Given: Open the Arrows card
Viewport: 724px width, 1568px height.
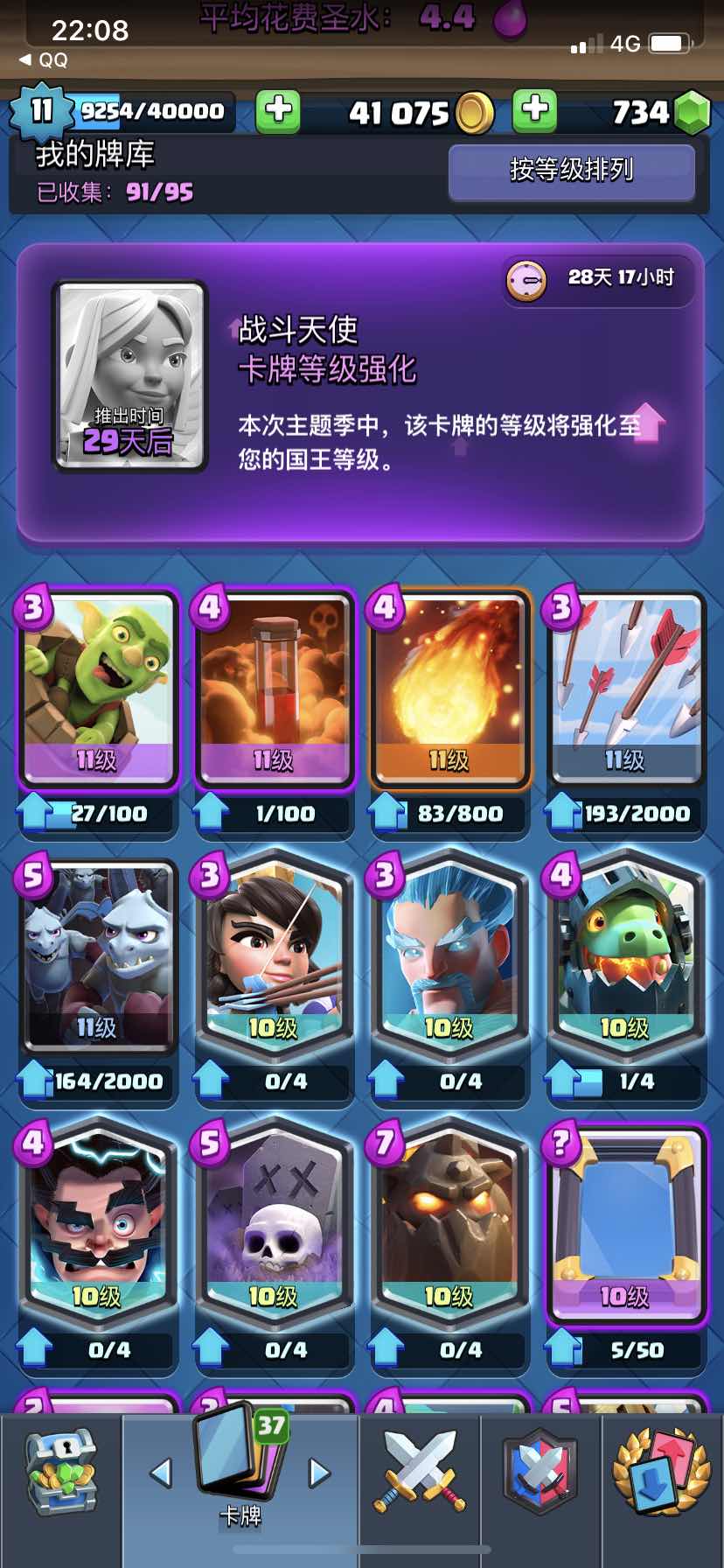Looking at the screenshot, I should coord(625,688).
